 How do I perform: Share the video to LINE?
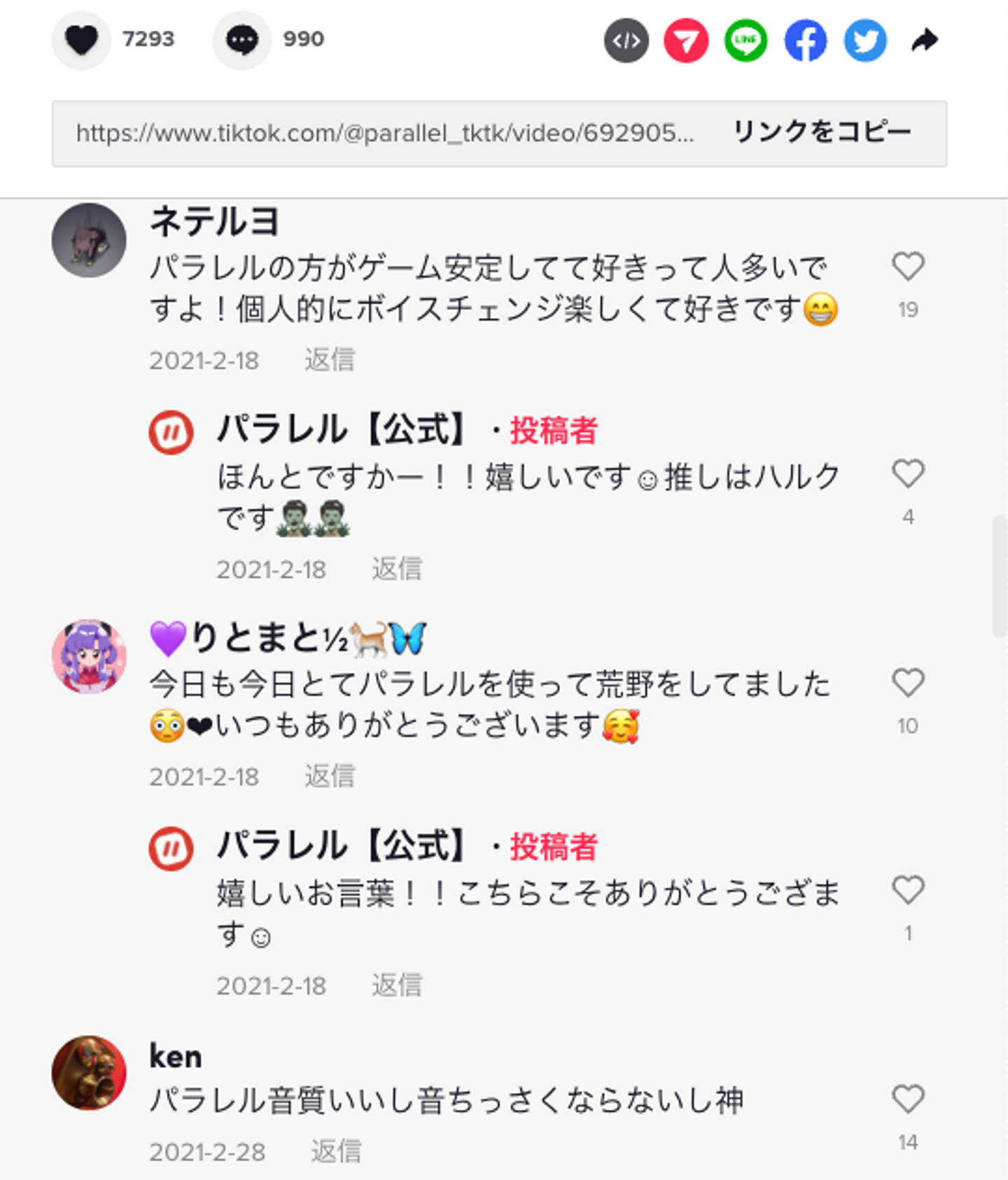[x=745, y=41]
